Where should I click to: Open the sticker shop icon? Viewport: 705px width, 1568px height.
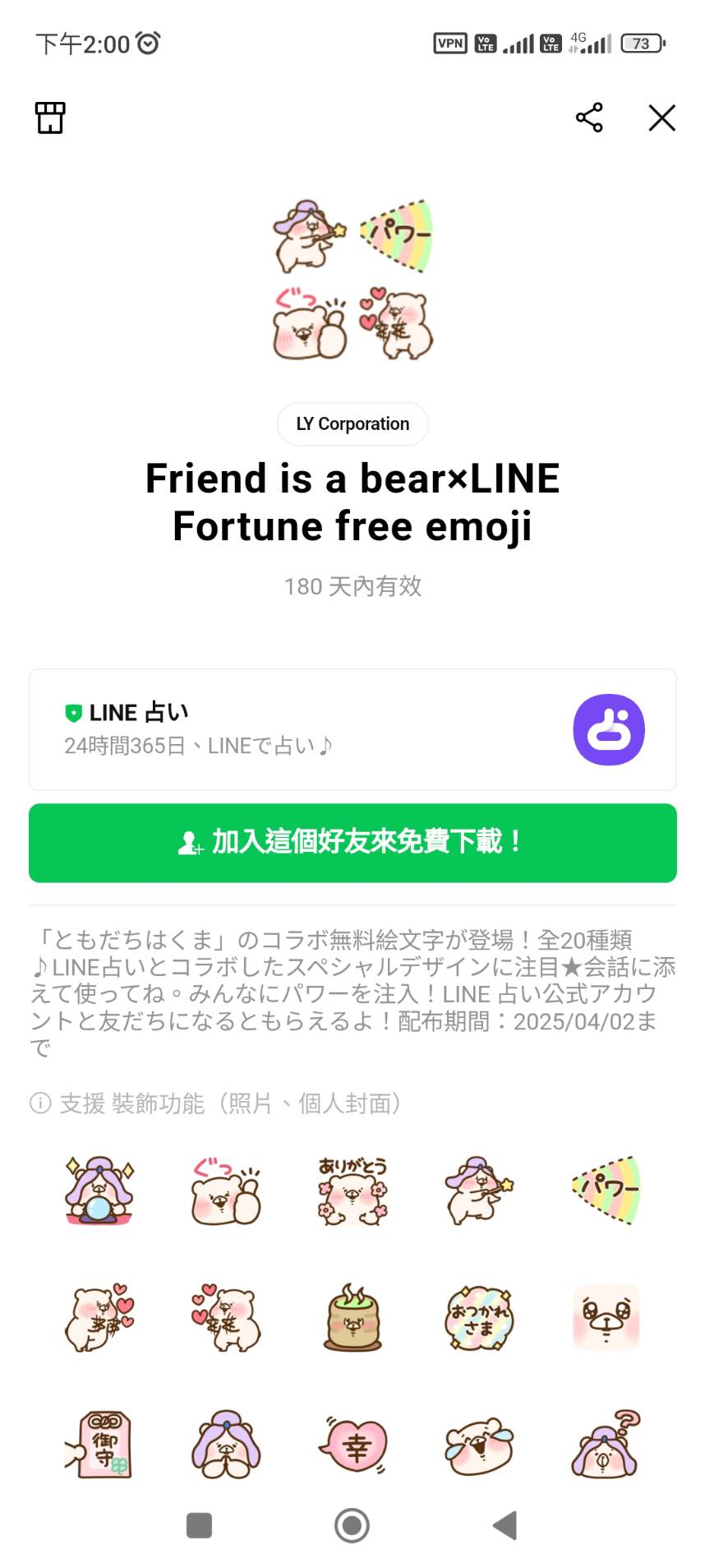[50, 118]
